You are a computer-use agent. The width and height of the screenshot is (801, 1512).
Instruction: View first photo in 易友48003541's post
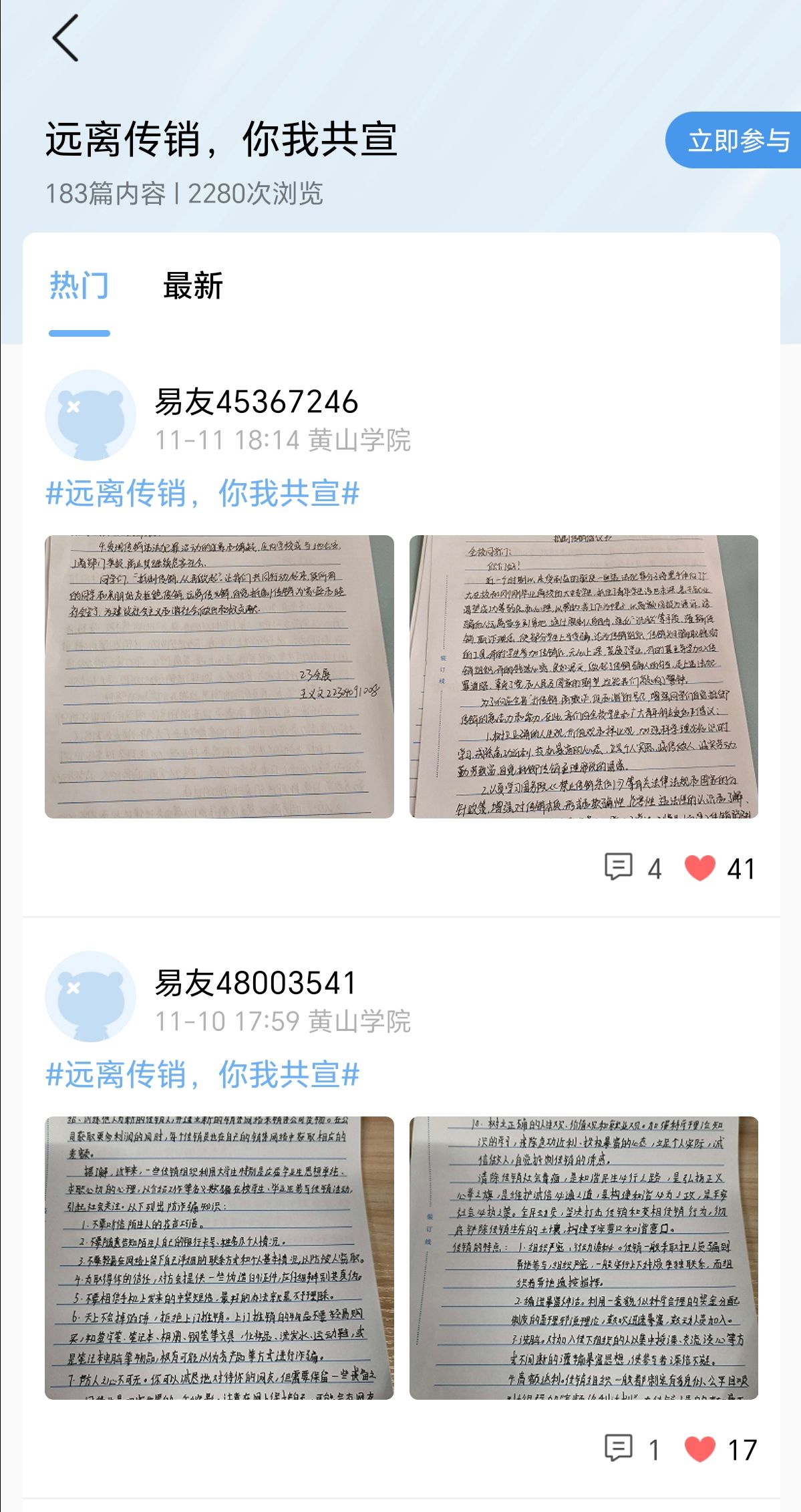tap(219, 1257)
